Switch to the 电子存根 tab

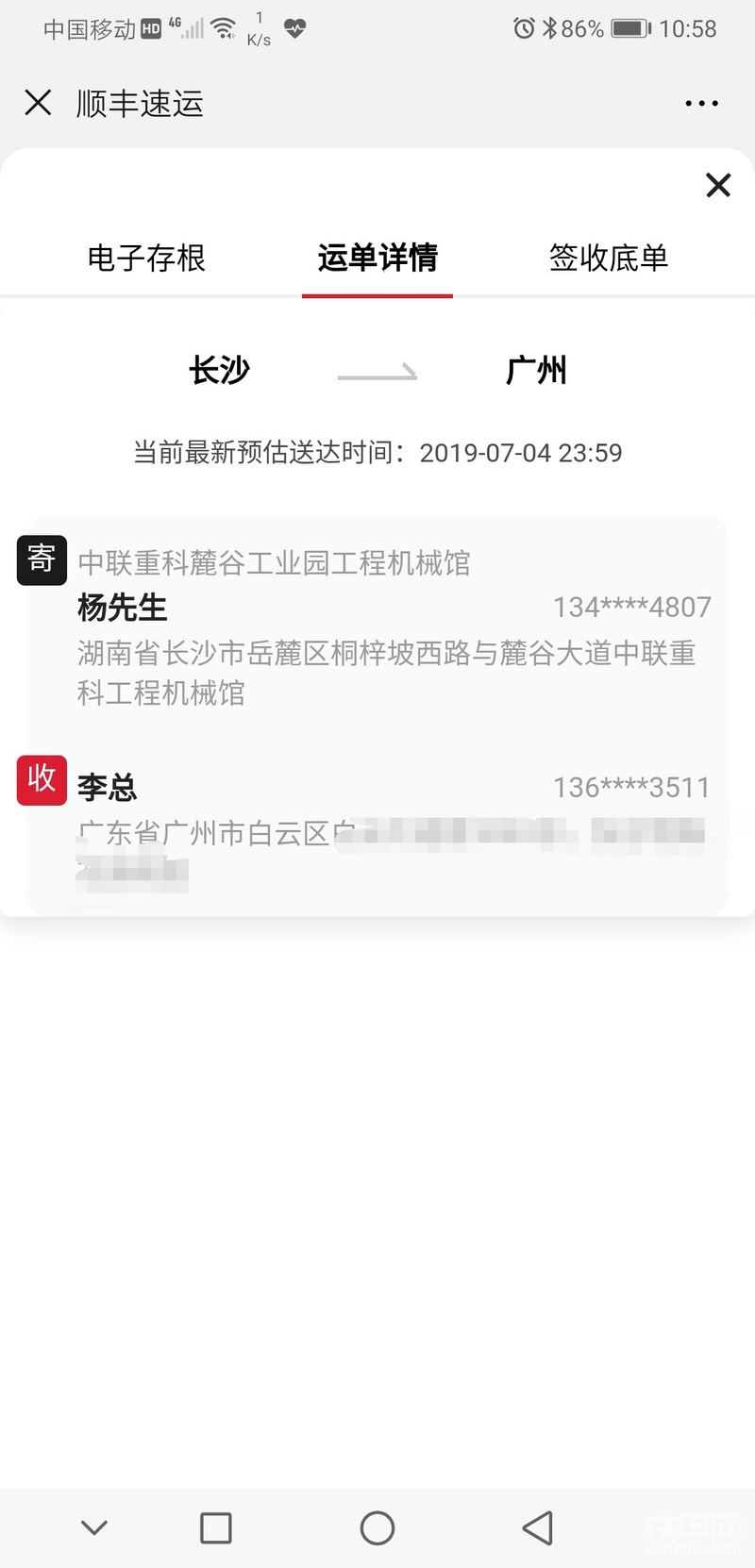click(x=146, y=258)
